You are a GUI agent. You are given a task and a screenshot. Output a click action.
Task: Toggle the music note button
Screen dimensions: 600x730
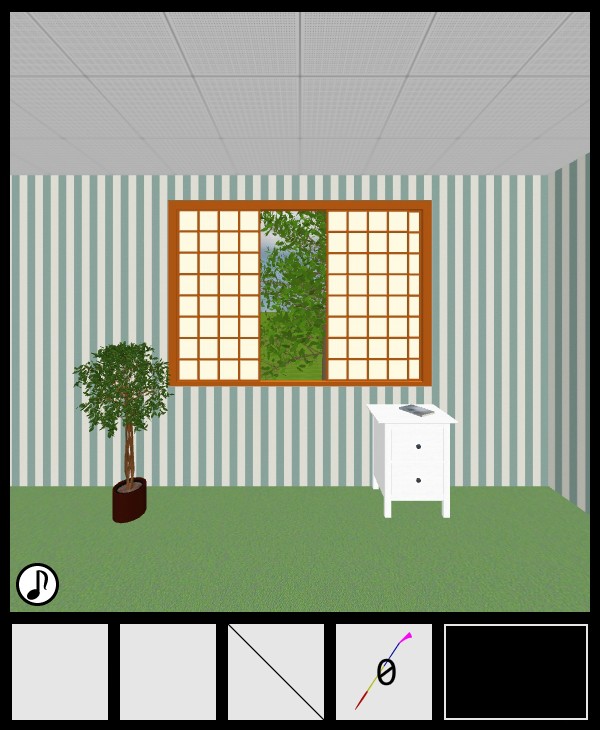click(37, 584)
